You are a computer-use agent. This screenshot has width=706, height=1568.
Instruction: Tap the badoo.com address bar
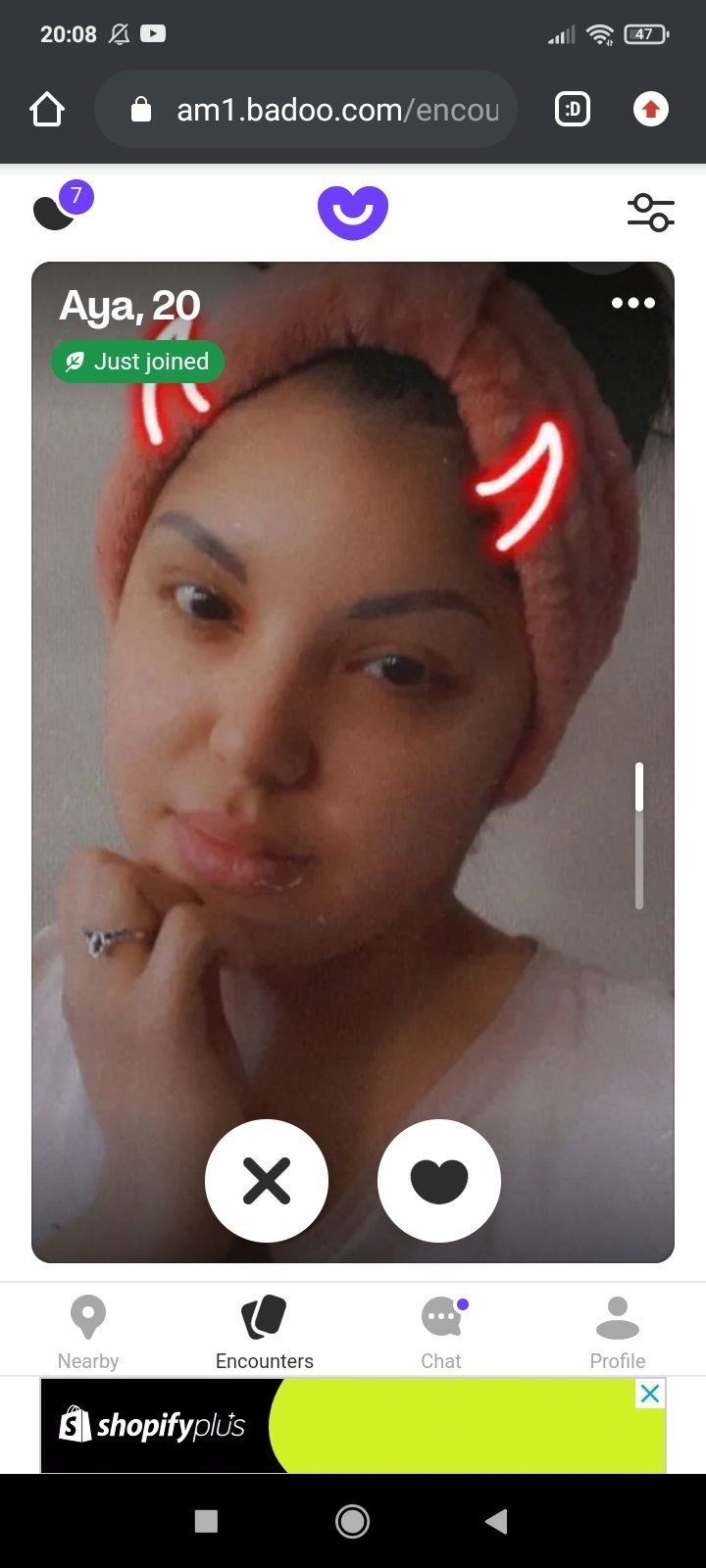coord(305,109)
